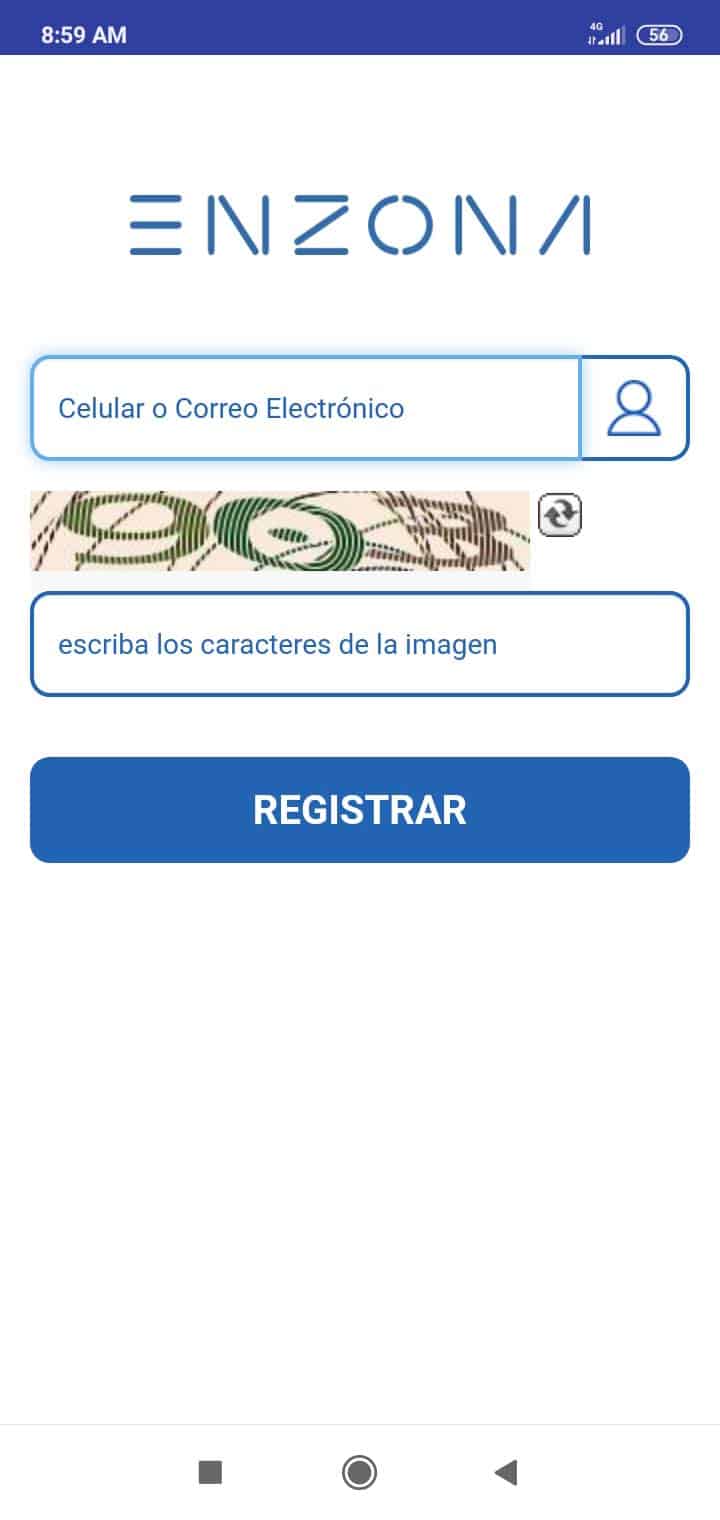Tap the back triangle navigation icon

(505, 1473)
